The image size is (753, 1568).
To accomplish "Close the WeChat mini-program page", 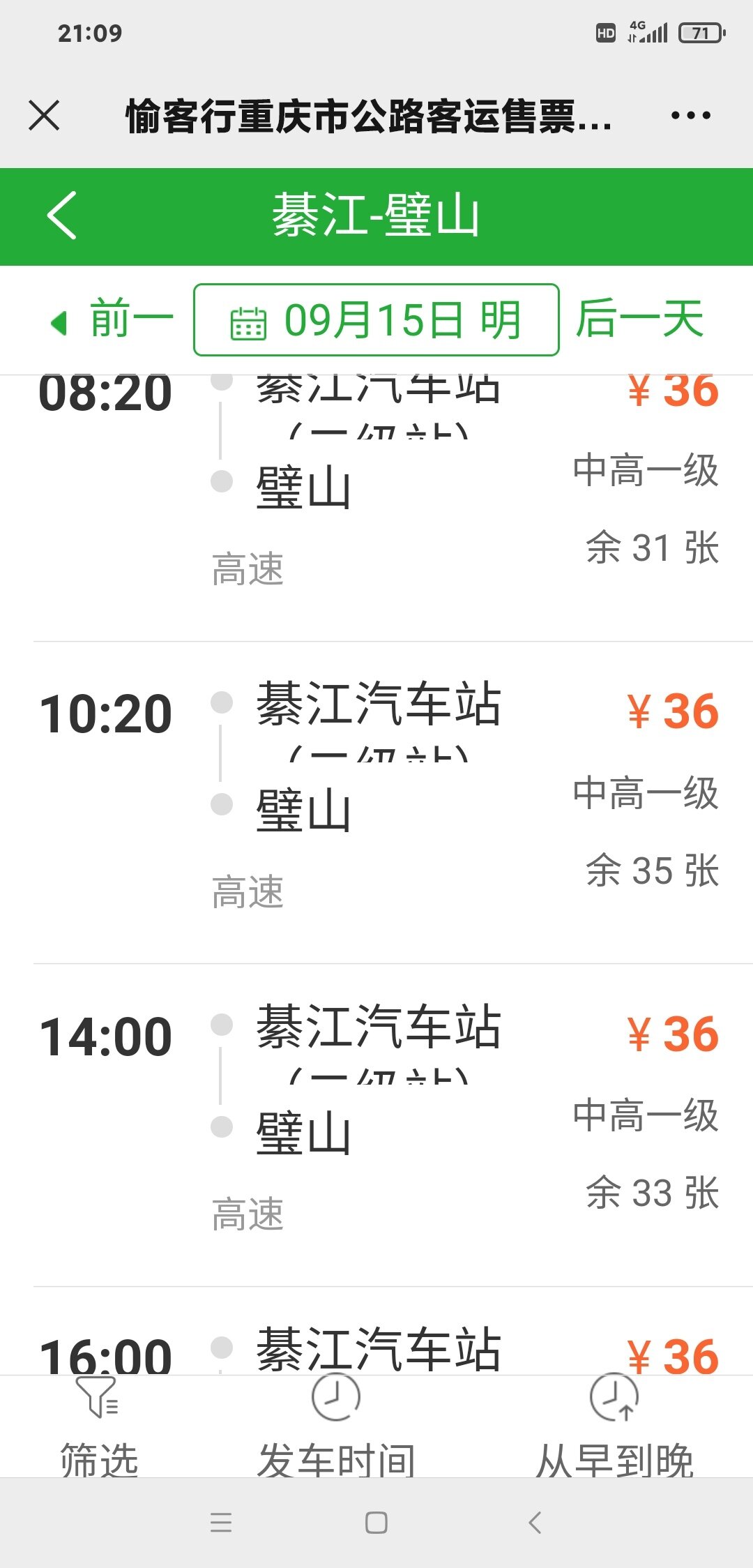I will click(45, 115).
